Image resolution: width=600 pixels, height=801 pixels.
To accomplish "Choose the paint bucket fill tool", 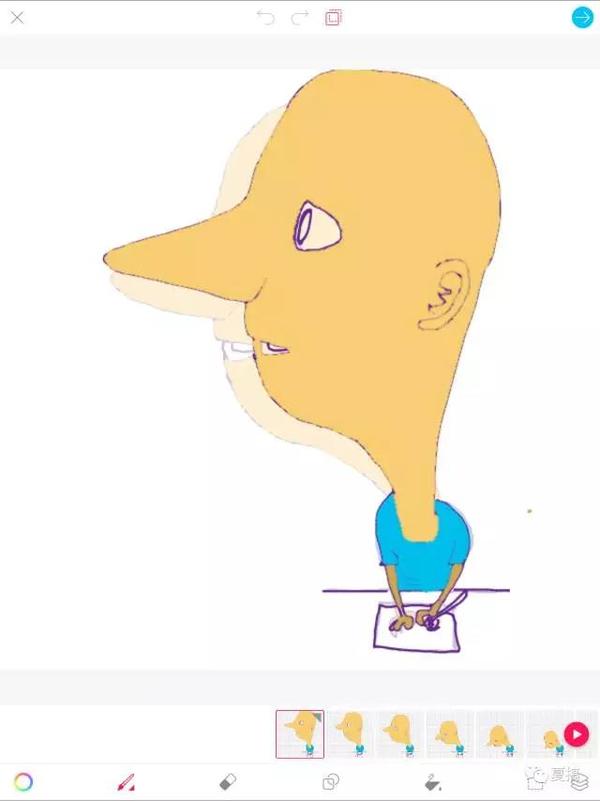I will pyautogui.click(x=434, y=781).
